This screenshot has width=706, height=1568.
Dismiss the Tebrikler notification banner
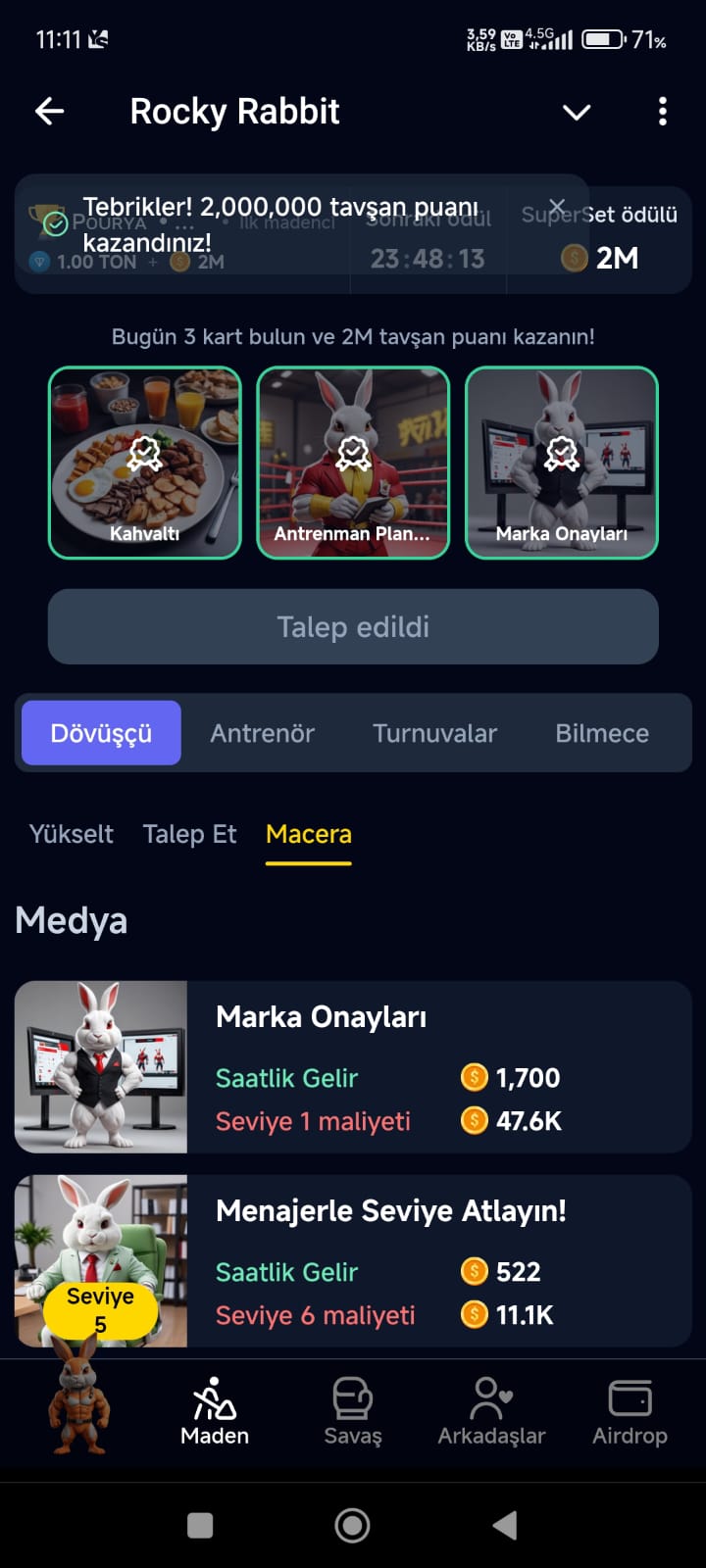coord(557,207)
